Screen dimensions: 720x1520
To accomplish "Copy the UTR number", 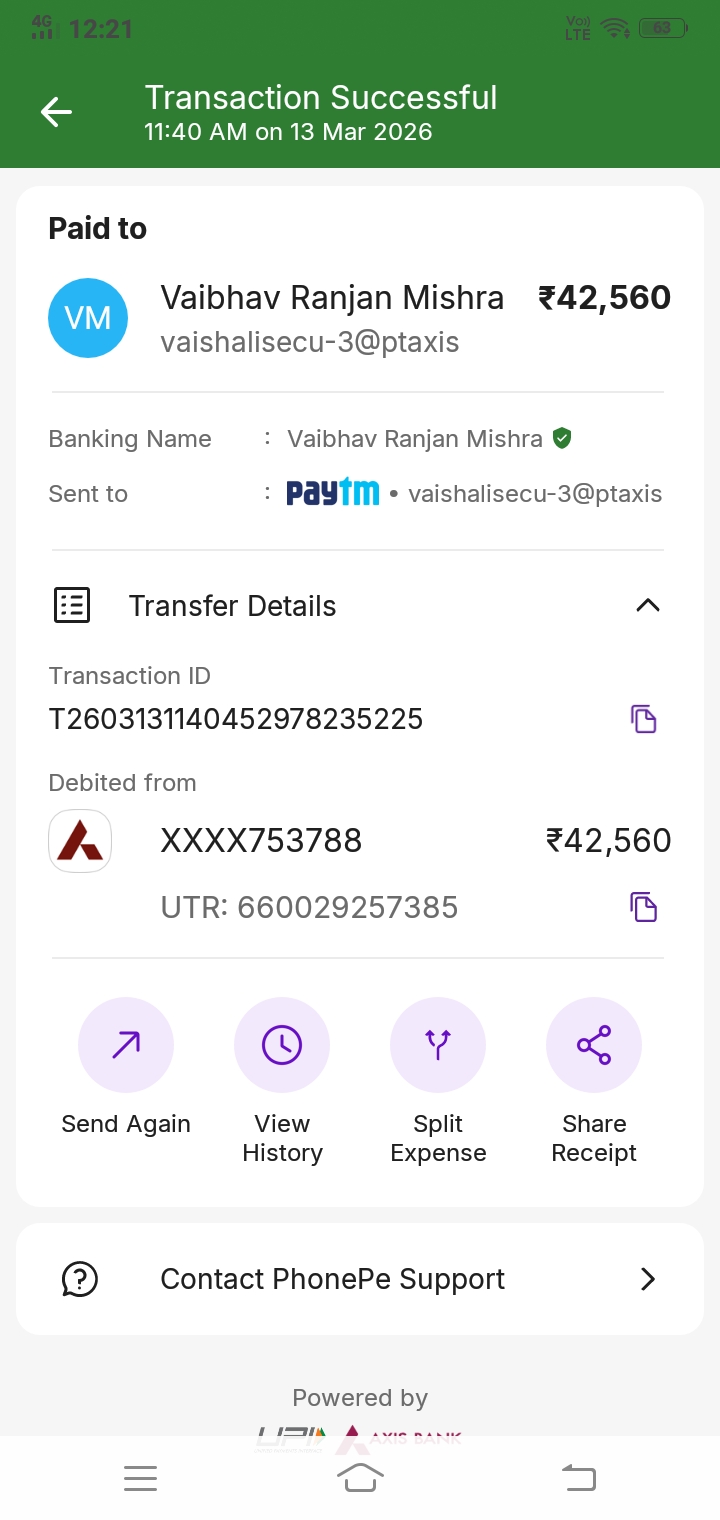I will [643, 907].
